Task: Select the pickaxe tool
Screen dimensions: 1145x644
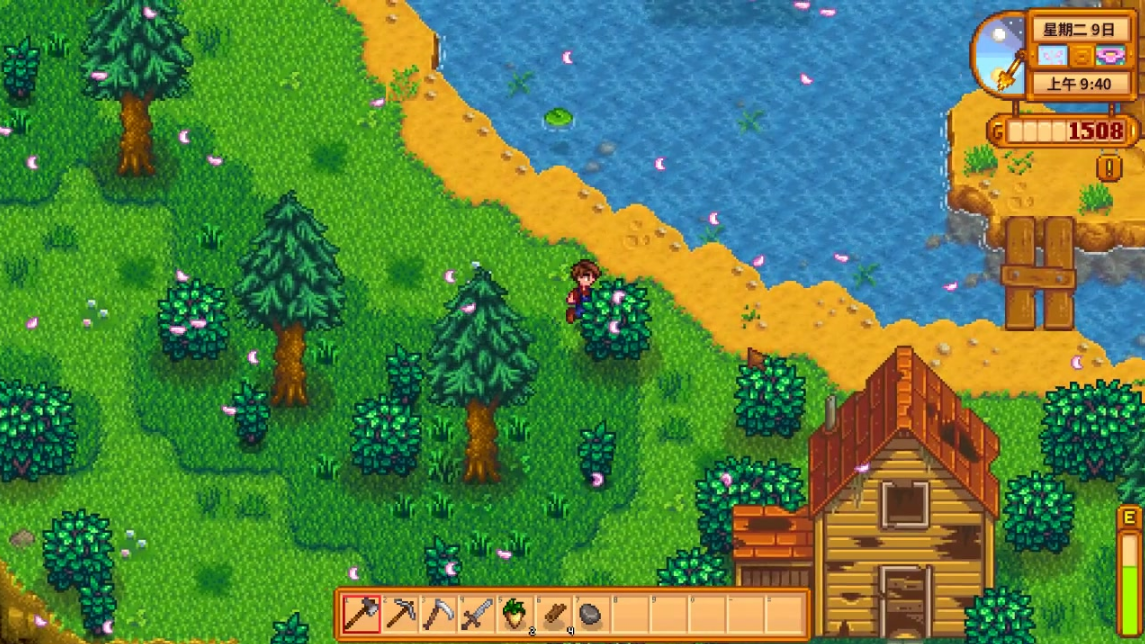Action: (x=400, y=613)
